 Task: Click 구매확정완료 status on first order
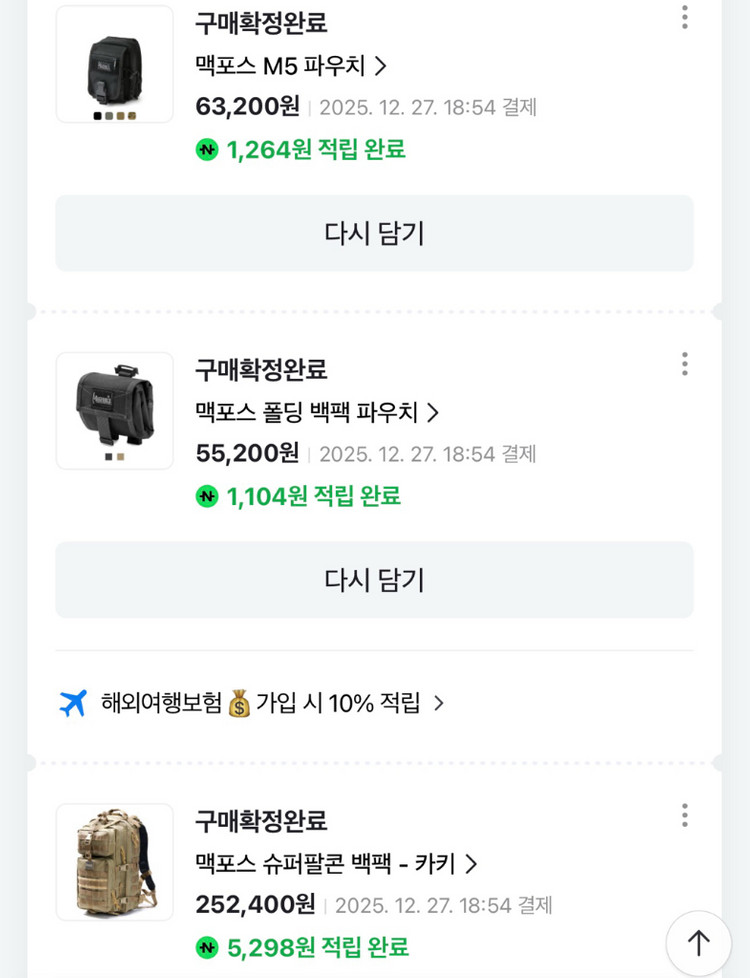261,20
